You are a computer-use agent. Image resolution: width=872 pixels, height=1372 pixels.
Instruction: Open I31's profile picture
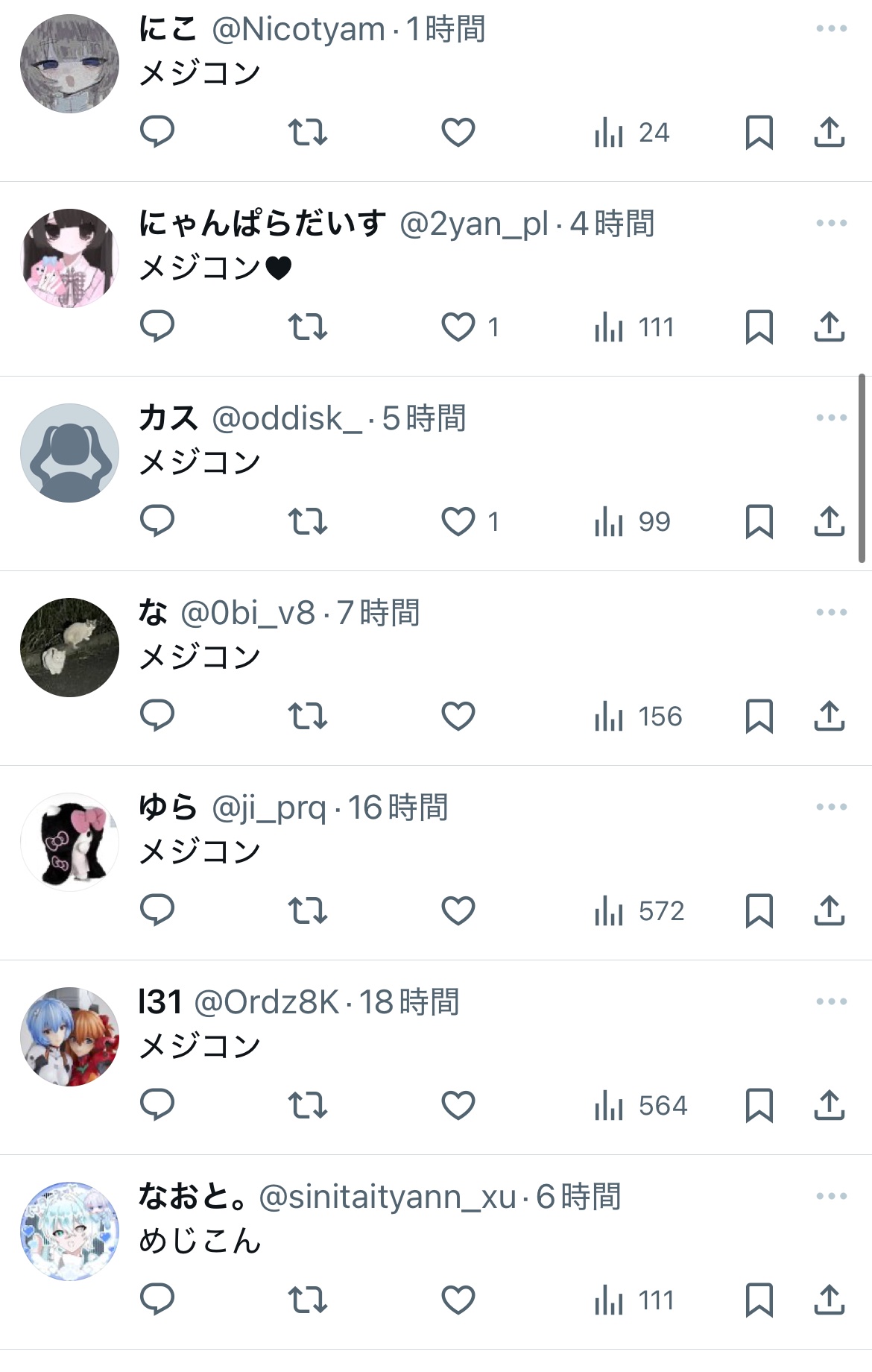click(x=69, y=1036)
